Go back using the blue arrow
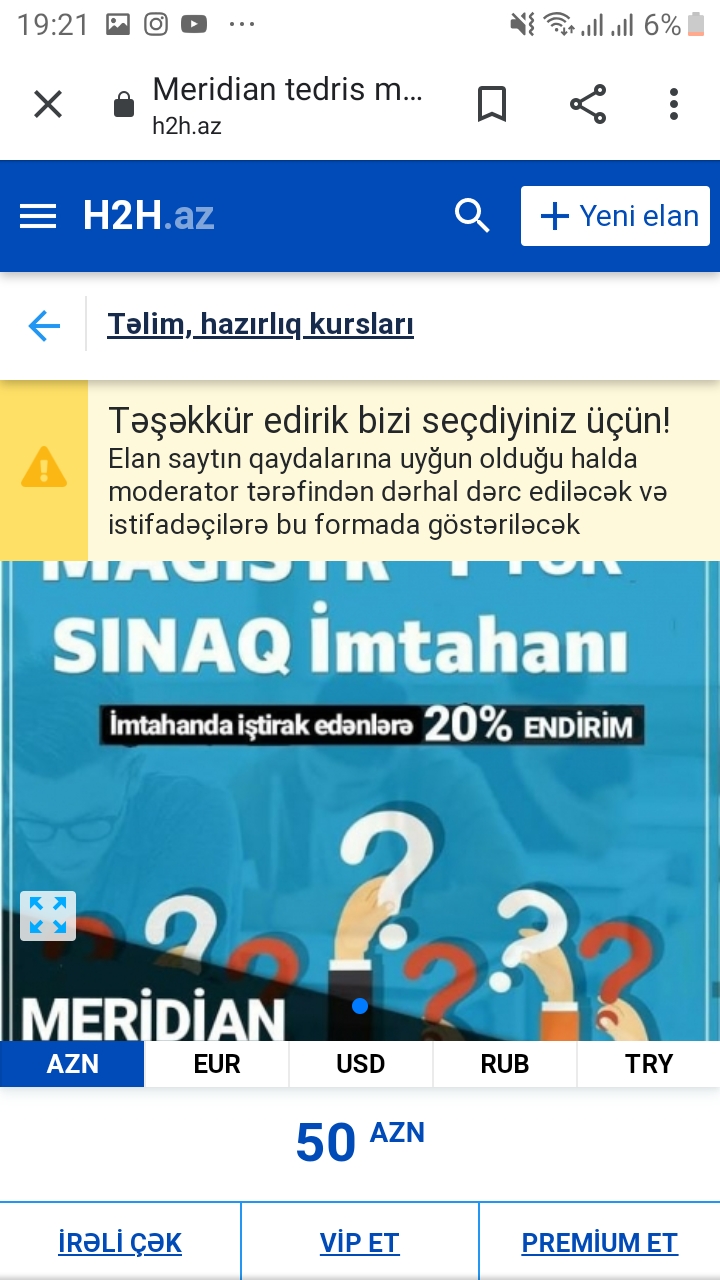This screenshot has width=720, height=1280. [44, 325]
